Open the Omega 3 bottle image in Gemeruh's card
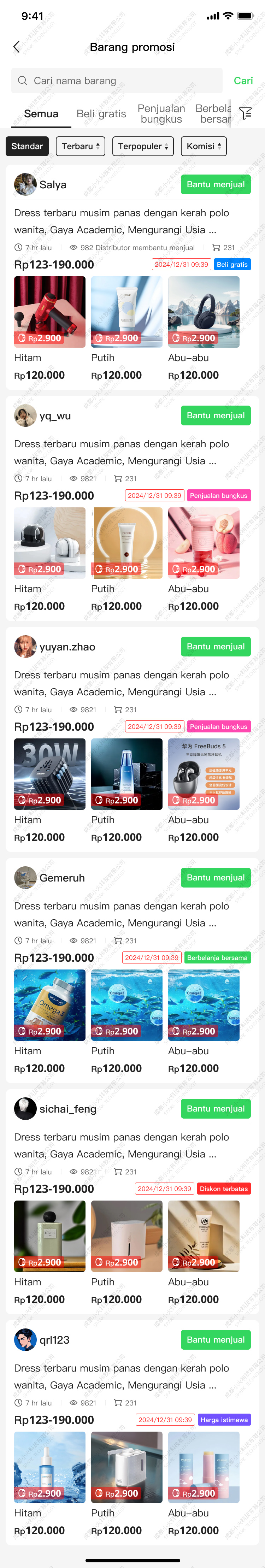This screenshot has height=1568, width=265. (50, 1005)
